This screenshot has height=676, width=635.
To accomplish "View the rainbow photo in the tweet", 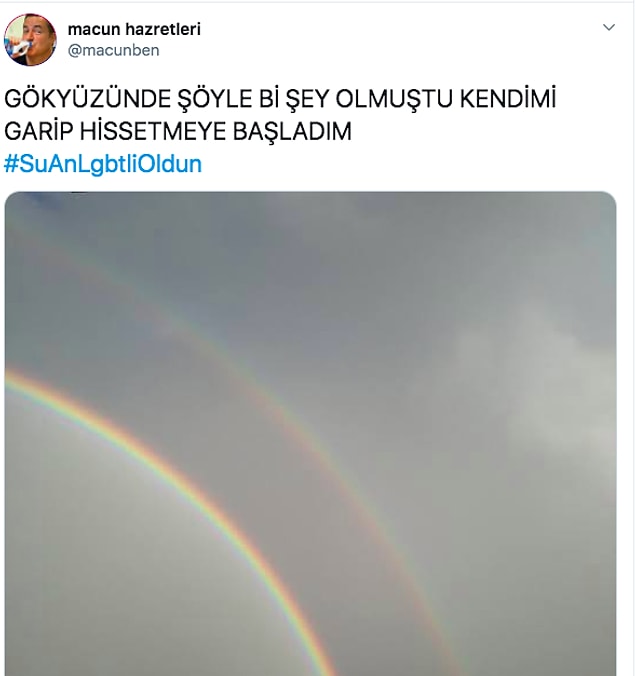I will [x=310, y=430].
